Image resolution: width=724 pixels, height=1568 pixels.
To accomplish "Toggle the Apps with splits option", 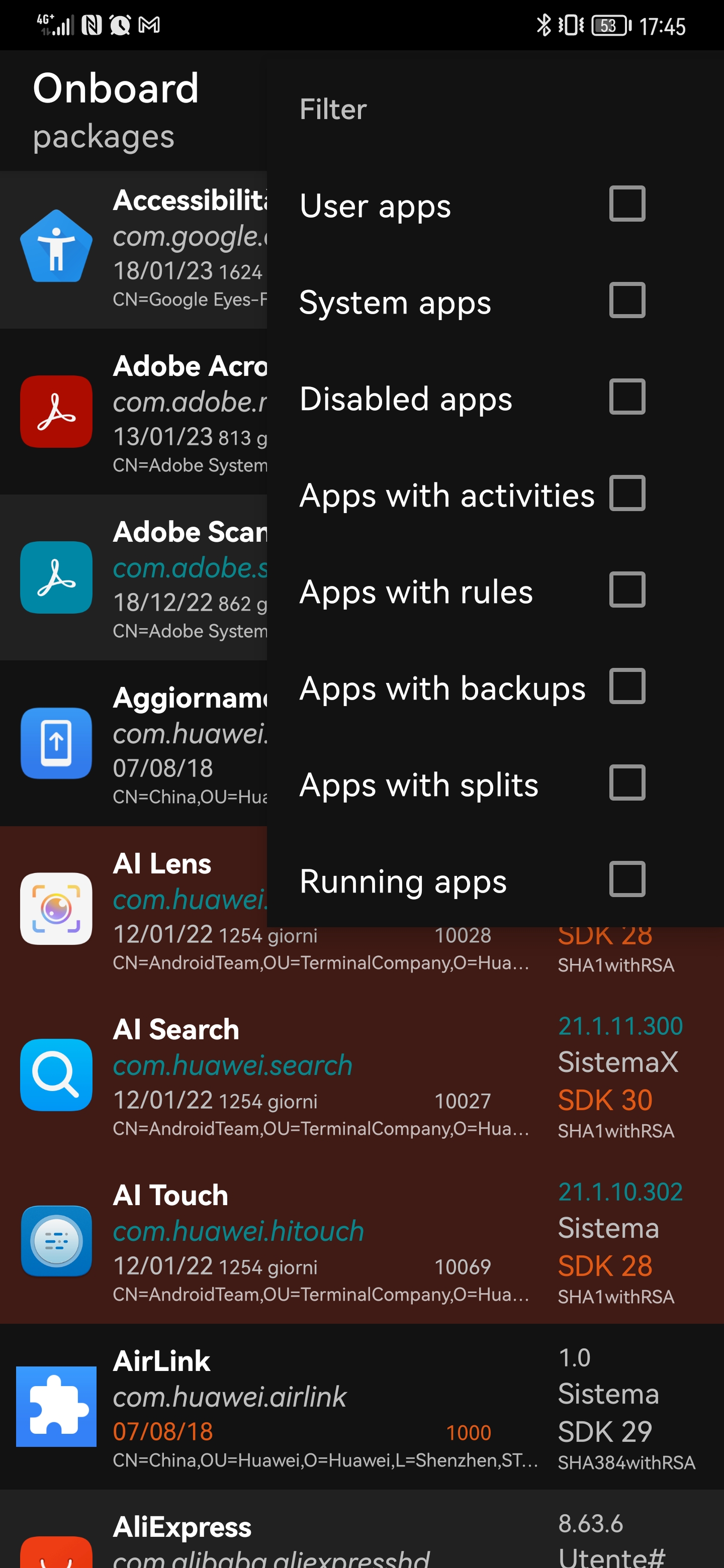I will coord(628,783).
